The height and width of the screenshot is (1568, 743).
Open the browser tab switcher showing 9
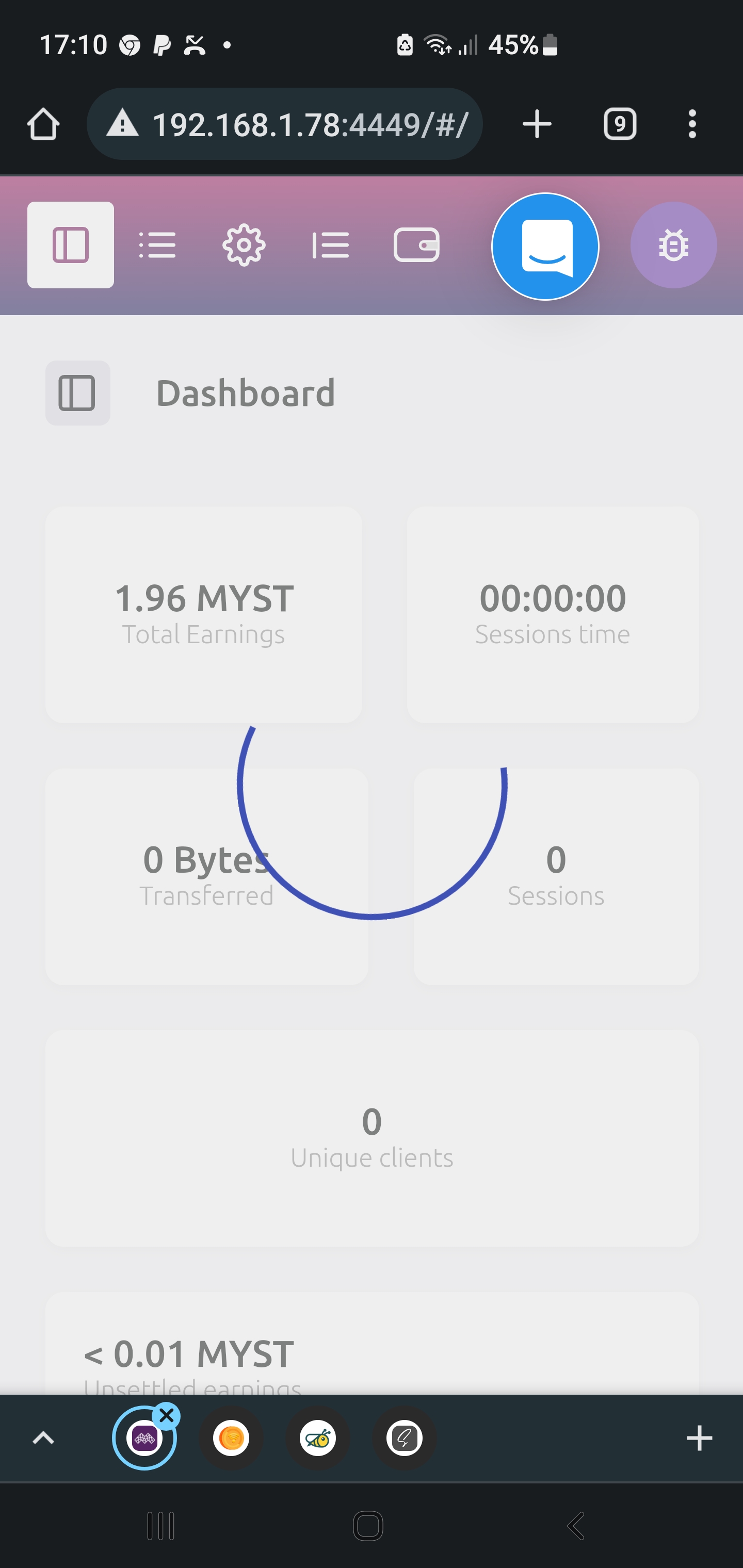click(619, 124)
